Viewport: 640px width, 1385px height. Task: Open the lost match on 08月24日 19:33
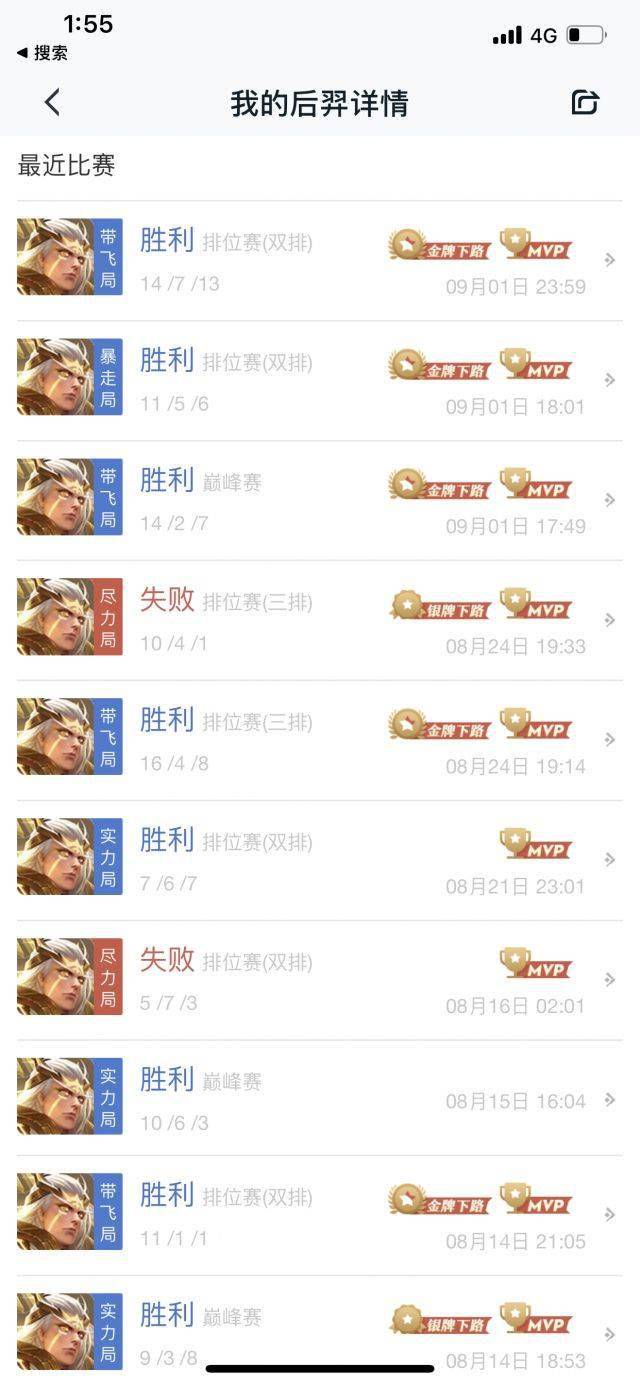click(320, 620)
